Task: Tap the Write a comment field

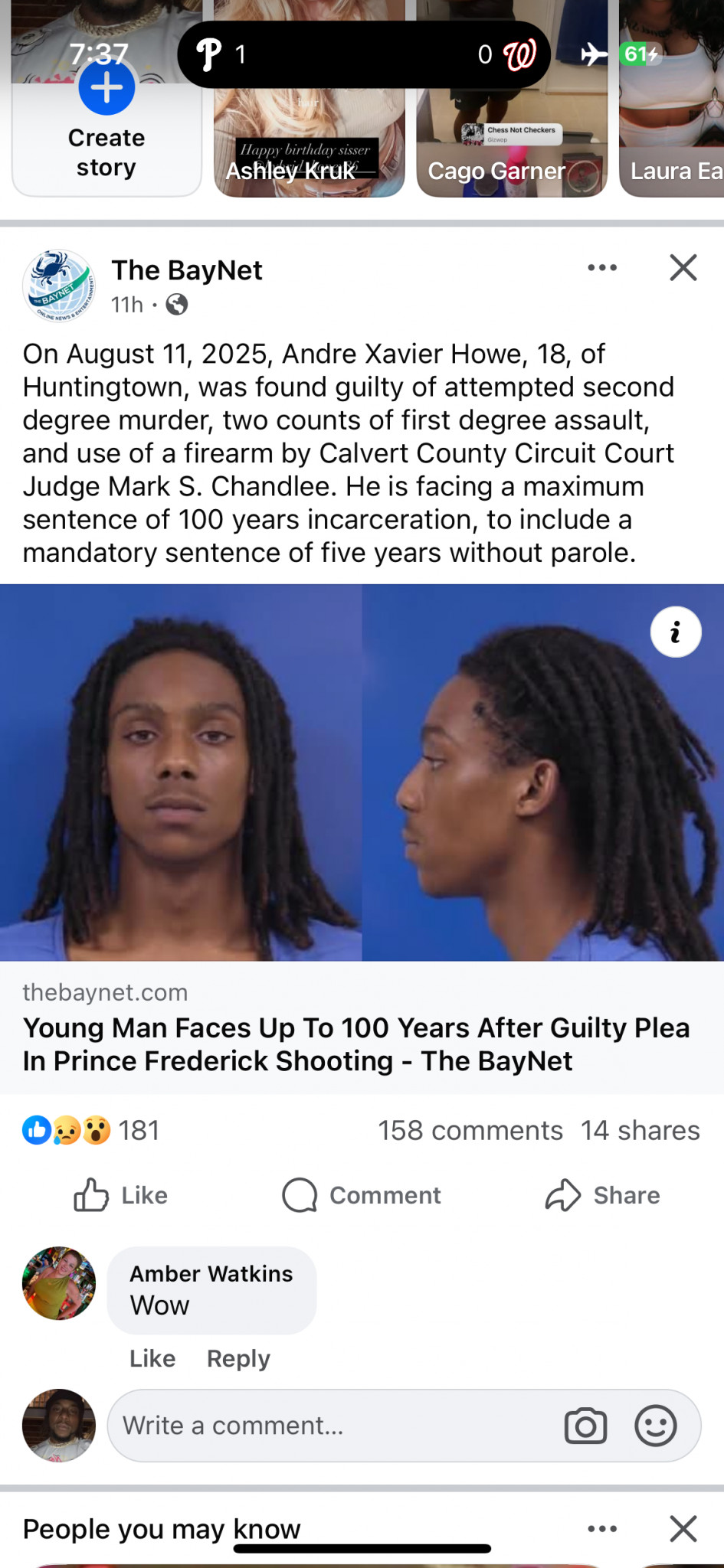Action: point(329,1426)
